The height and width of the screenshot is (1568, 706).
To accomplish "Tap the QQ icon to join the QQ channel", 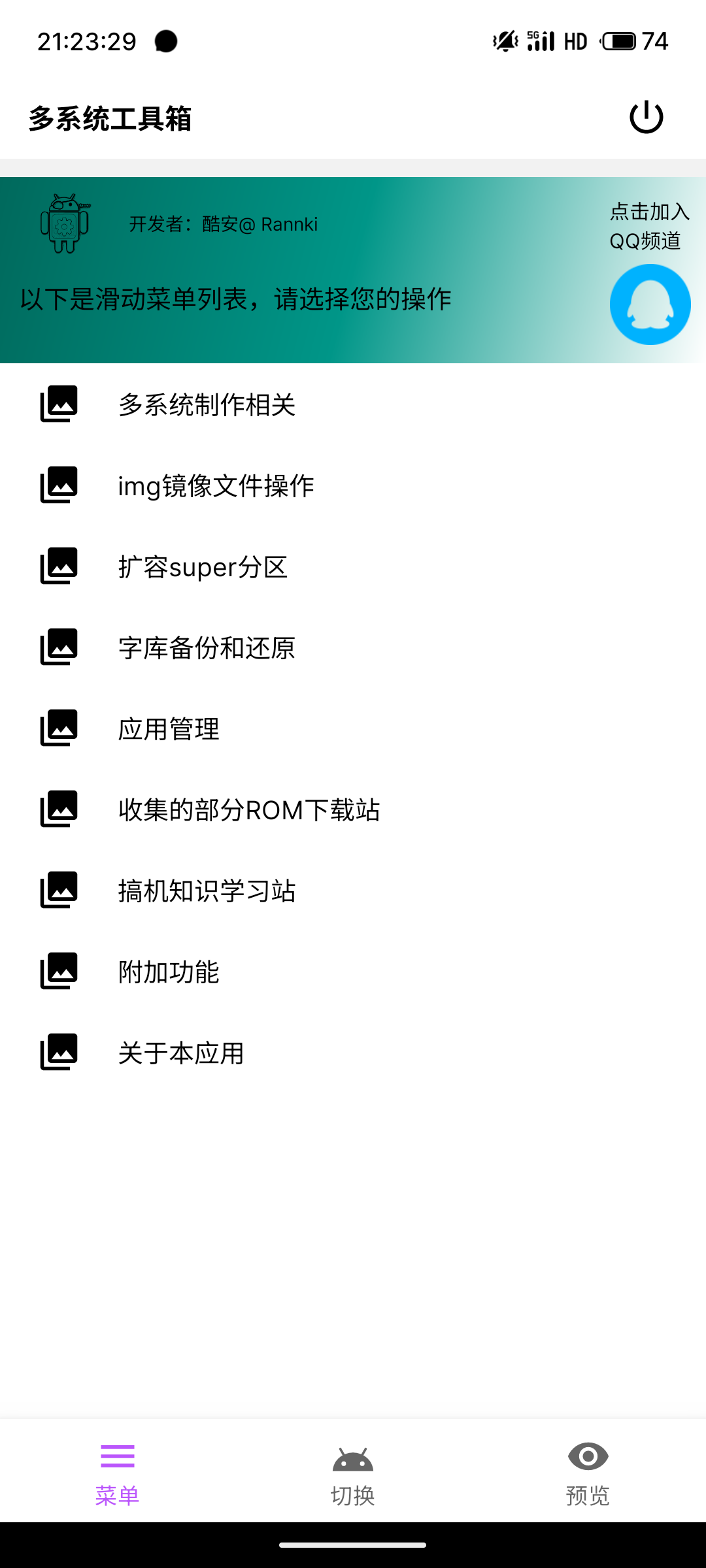I will coord(648,303).
